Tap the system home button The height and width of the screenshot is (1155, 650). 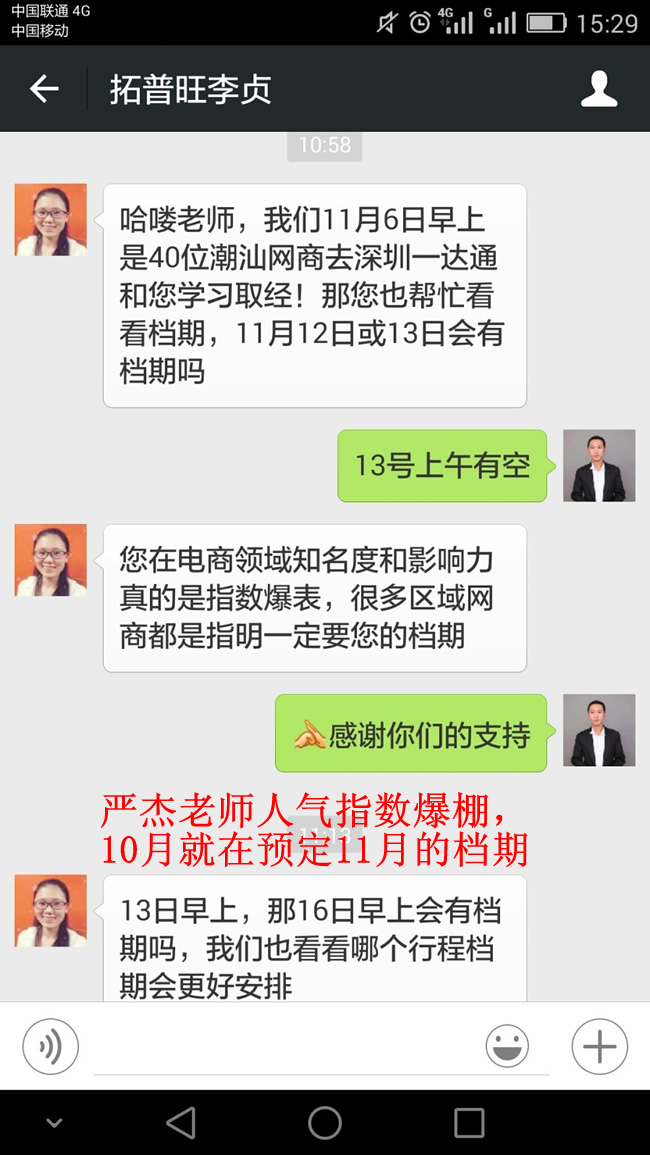click(325, 1123)
